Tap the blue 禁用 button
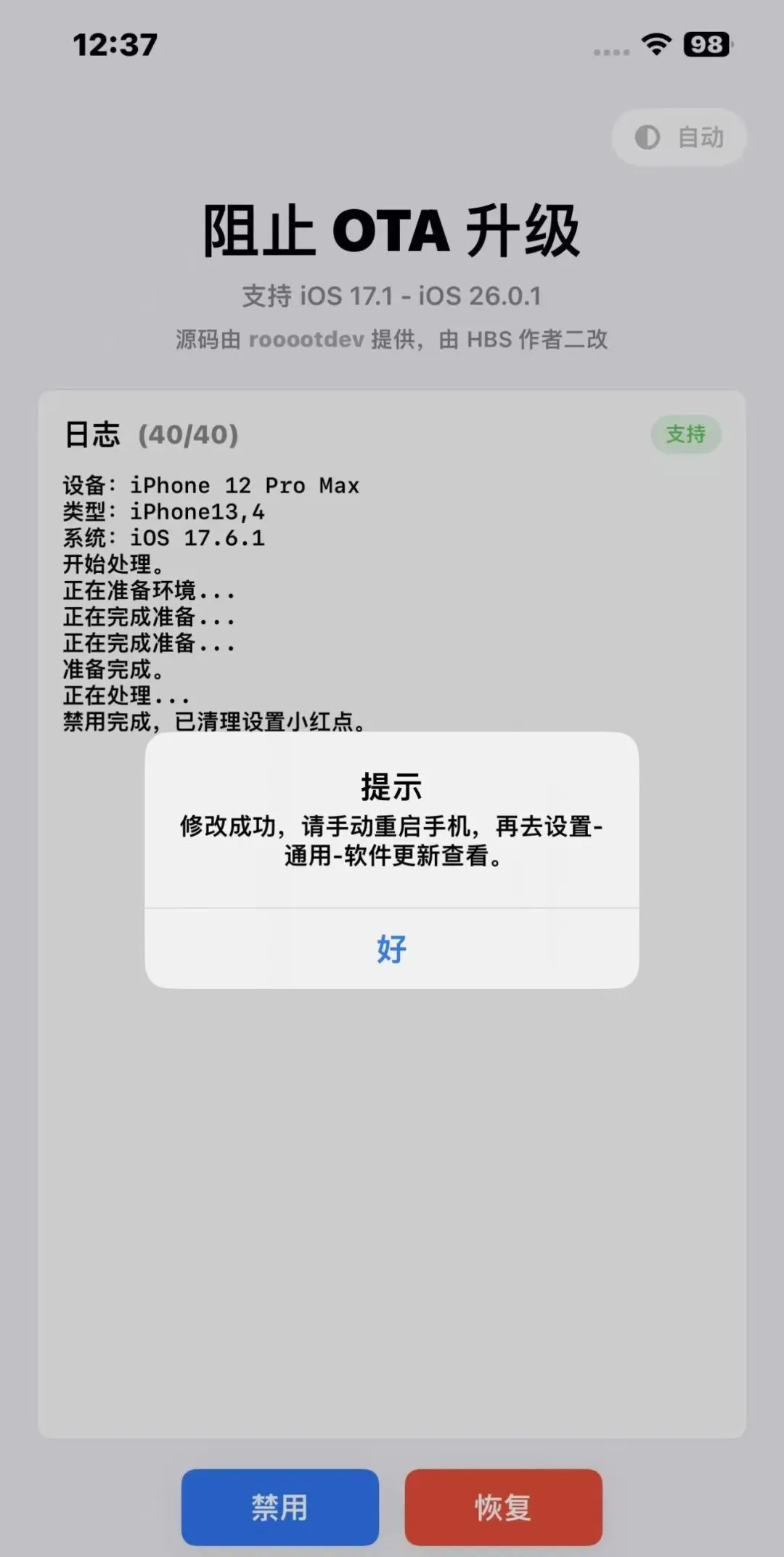784x1557 pixels. coord(280,1507)
